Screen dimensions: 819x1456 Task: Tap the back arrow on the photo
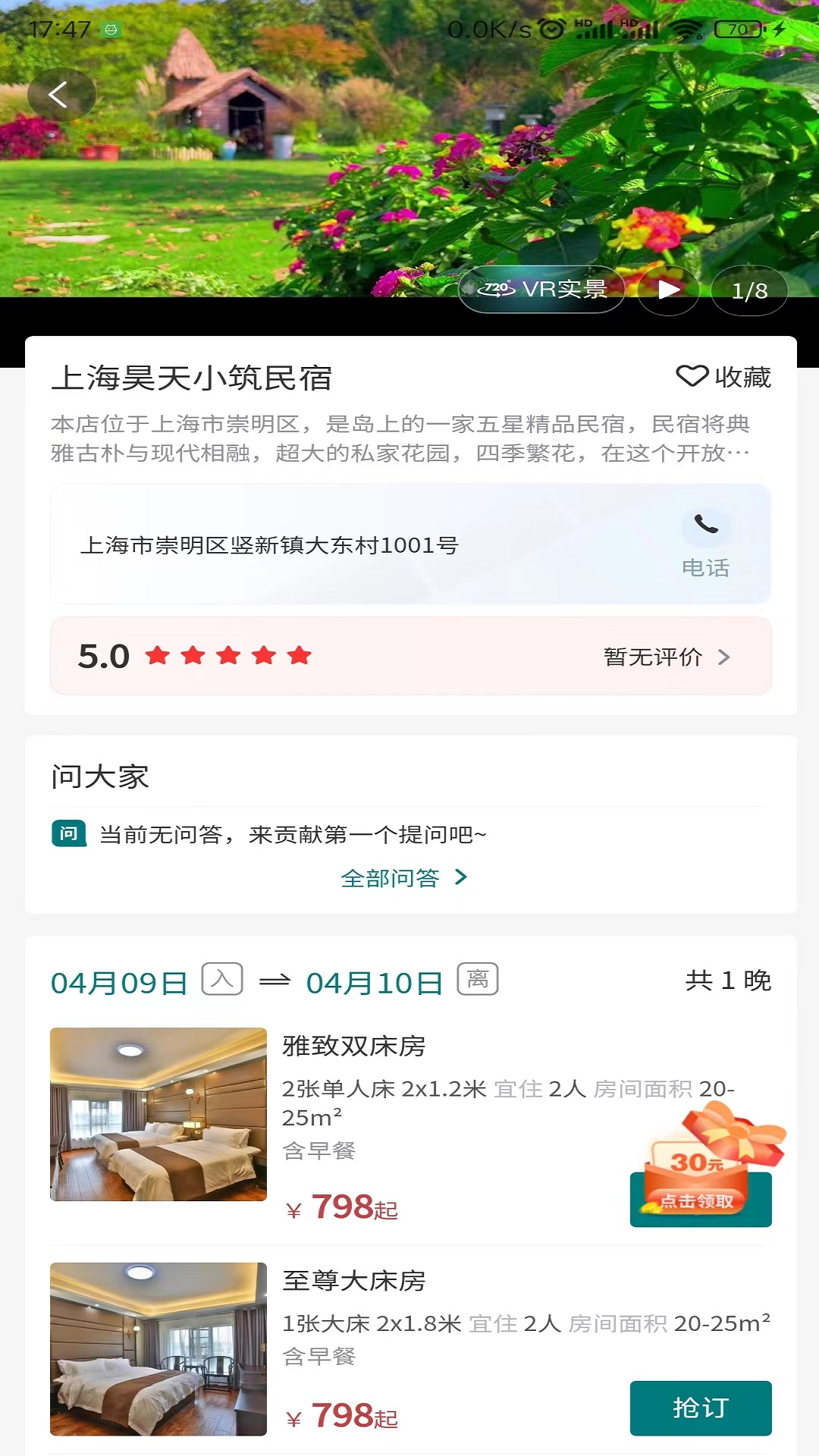(61, 94)
